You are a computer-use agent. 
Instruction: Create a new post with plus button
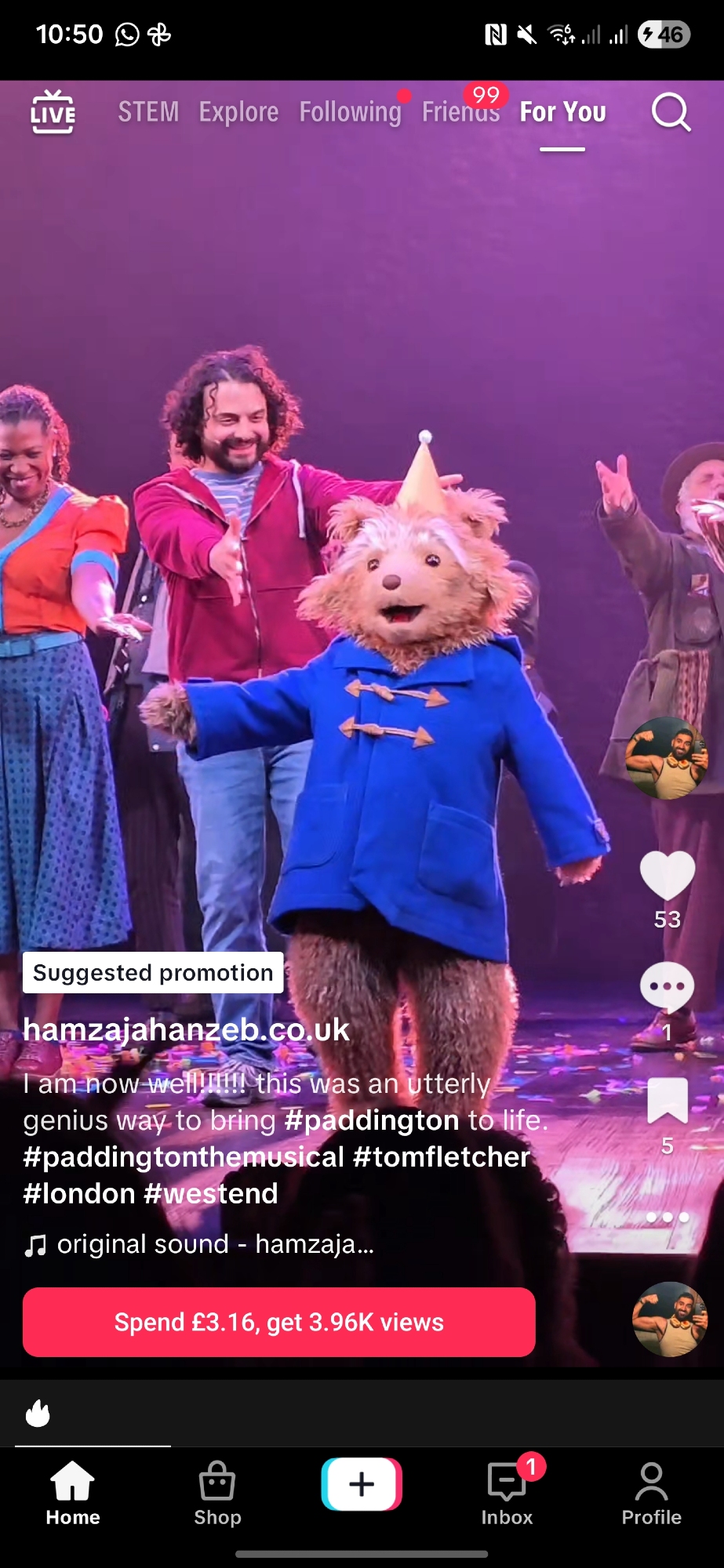(x=362, y=1484)
